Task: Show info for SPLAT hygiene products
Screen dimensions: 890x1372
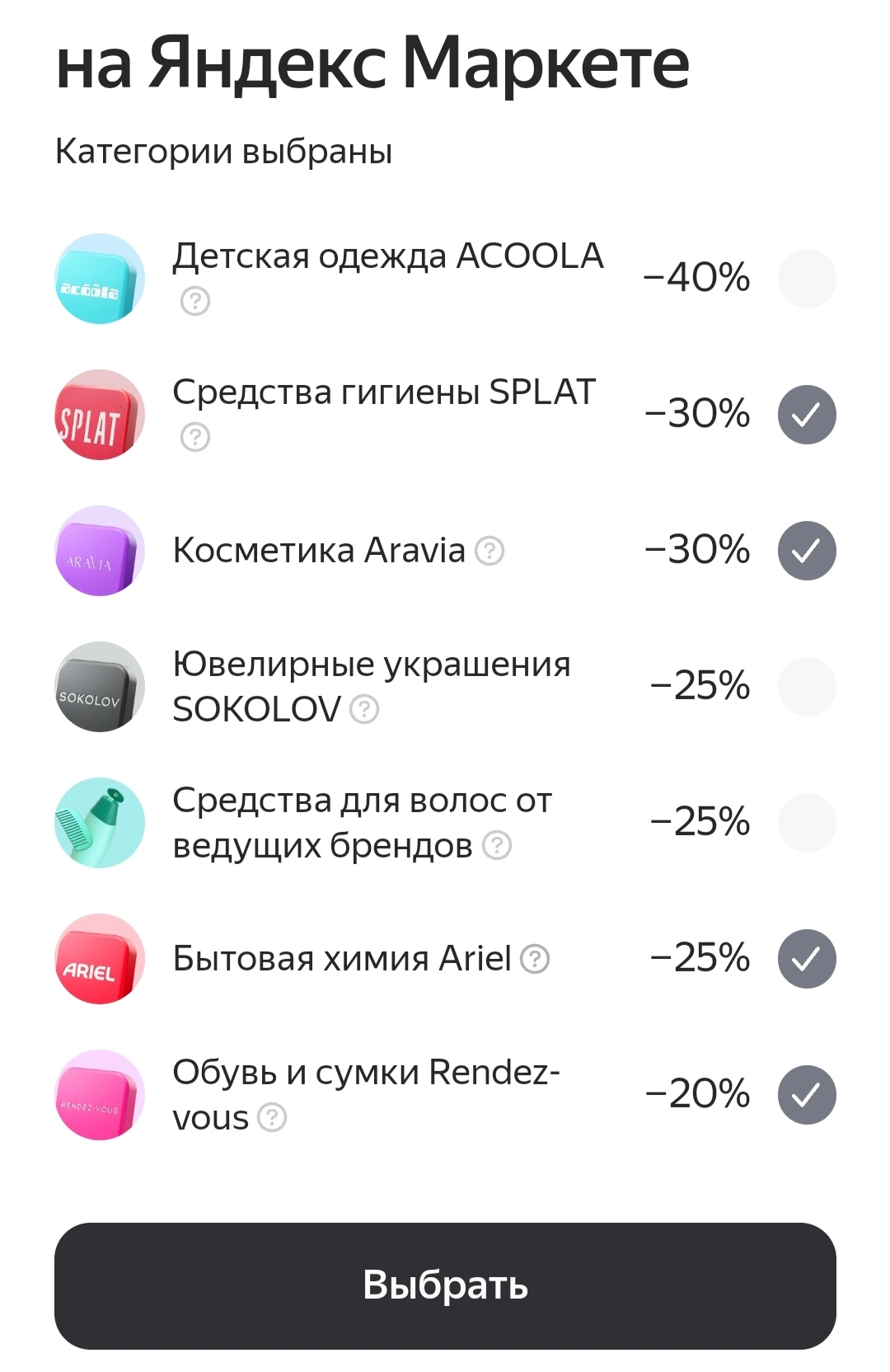Action: (195, 437)
